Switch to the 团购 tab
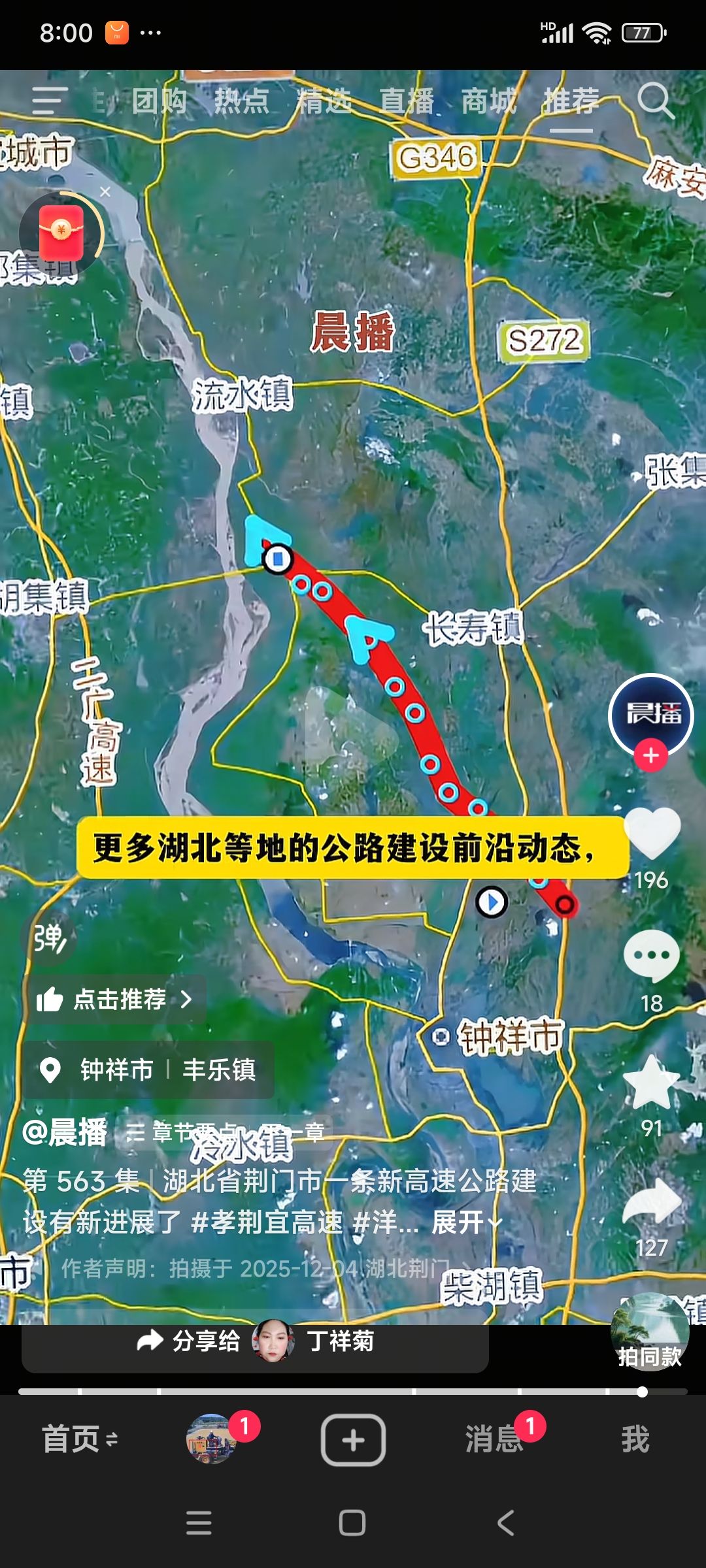 coord(160,102)
